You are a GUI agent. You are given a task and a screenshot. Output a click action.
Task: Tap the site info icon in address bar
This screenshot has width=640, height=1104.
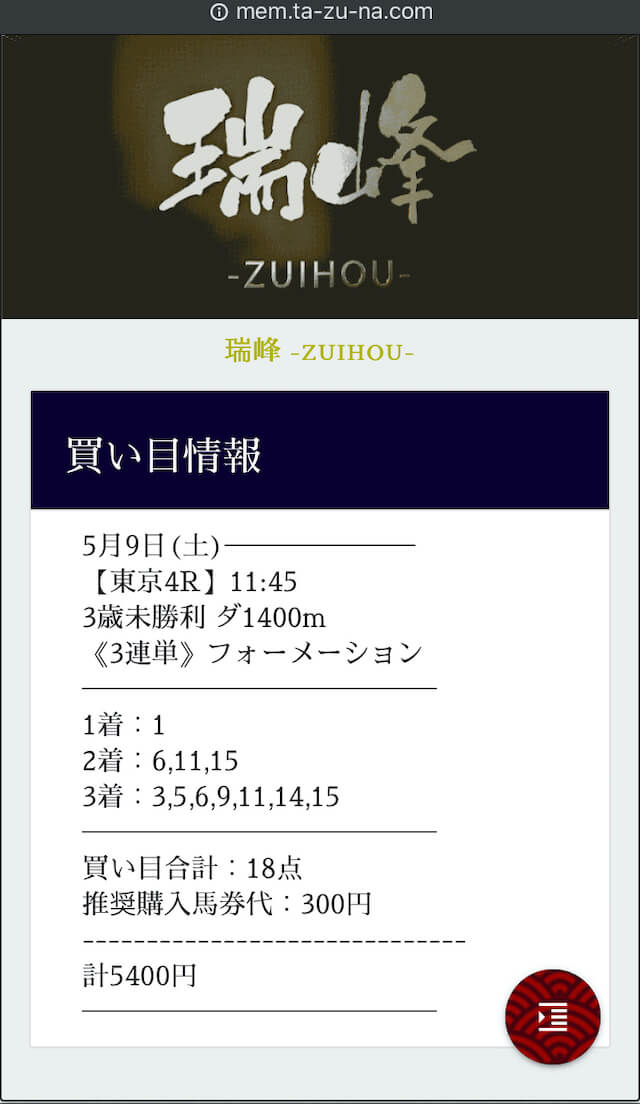(219, 12)
